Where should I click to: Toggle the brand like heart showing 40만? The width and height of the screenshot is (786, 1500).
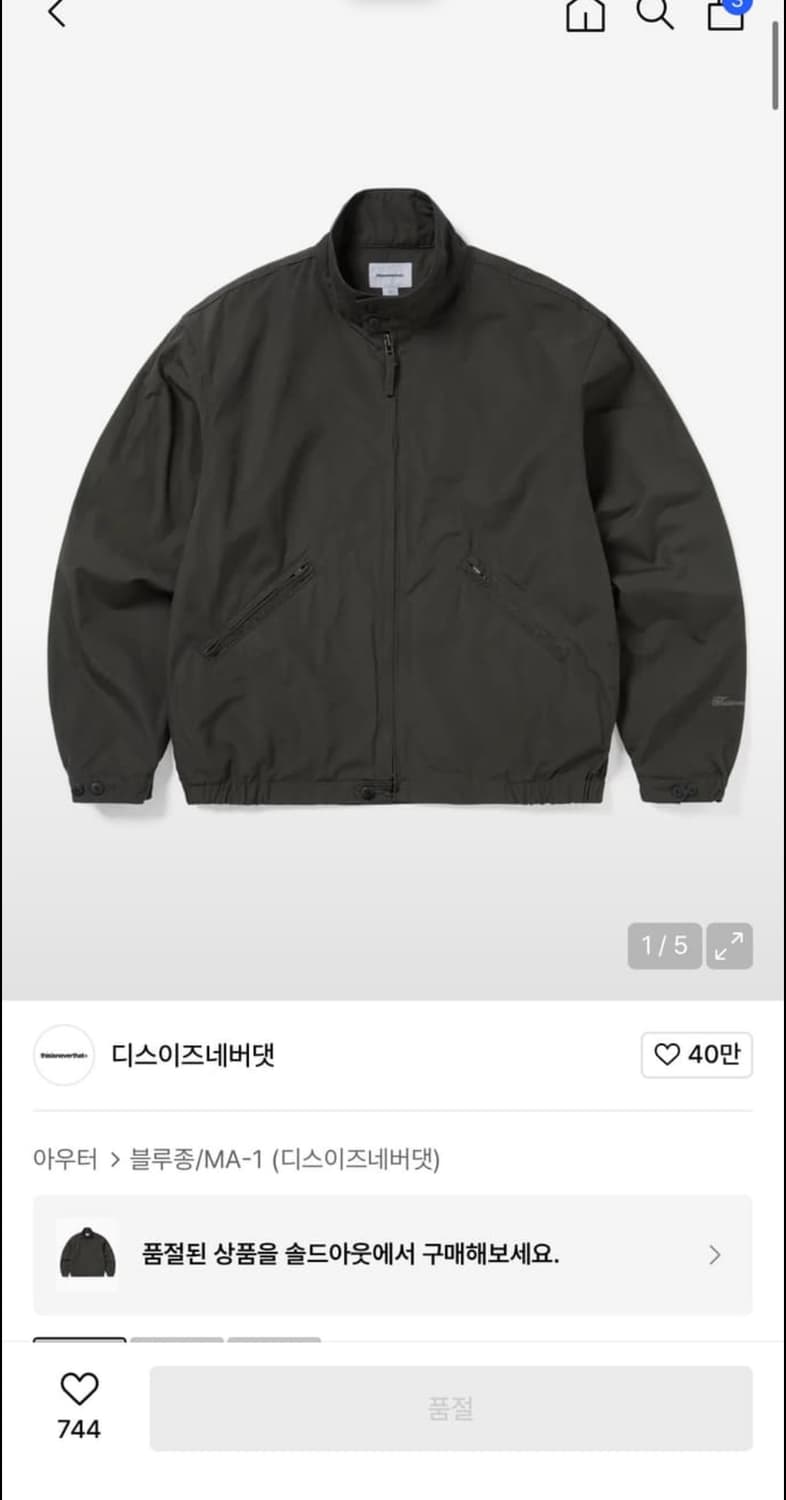coord(697,1055)
